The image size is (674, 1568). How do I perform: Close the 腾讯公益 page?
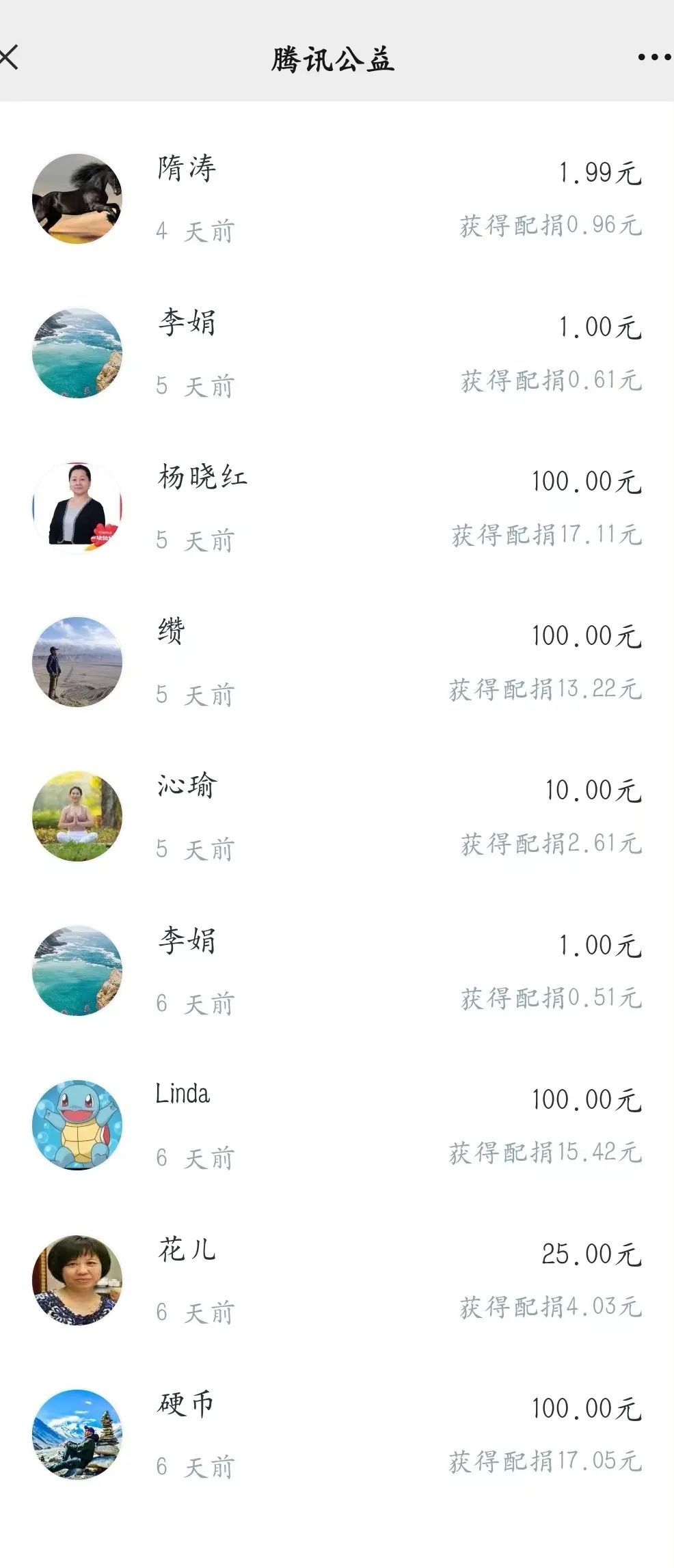tap(9, 57)
